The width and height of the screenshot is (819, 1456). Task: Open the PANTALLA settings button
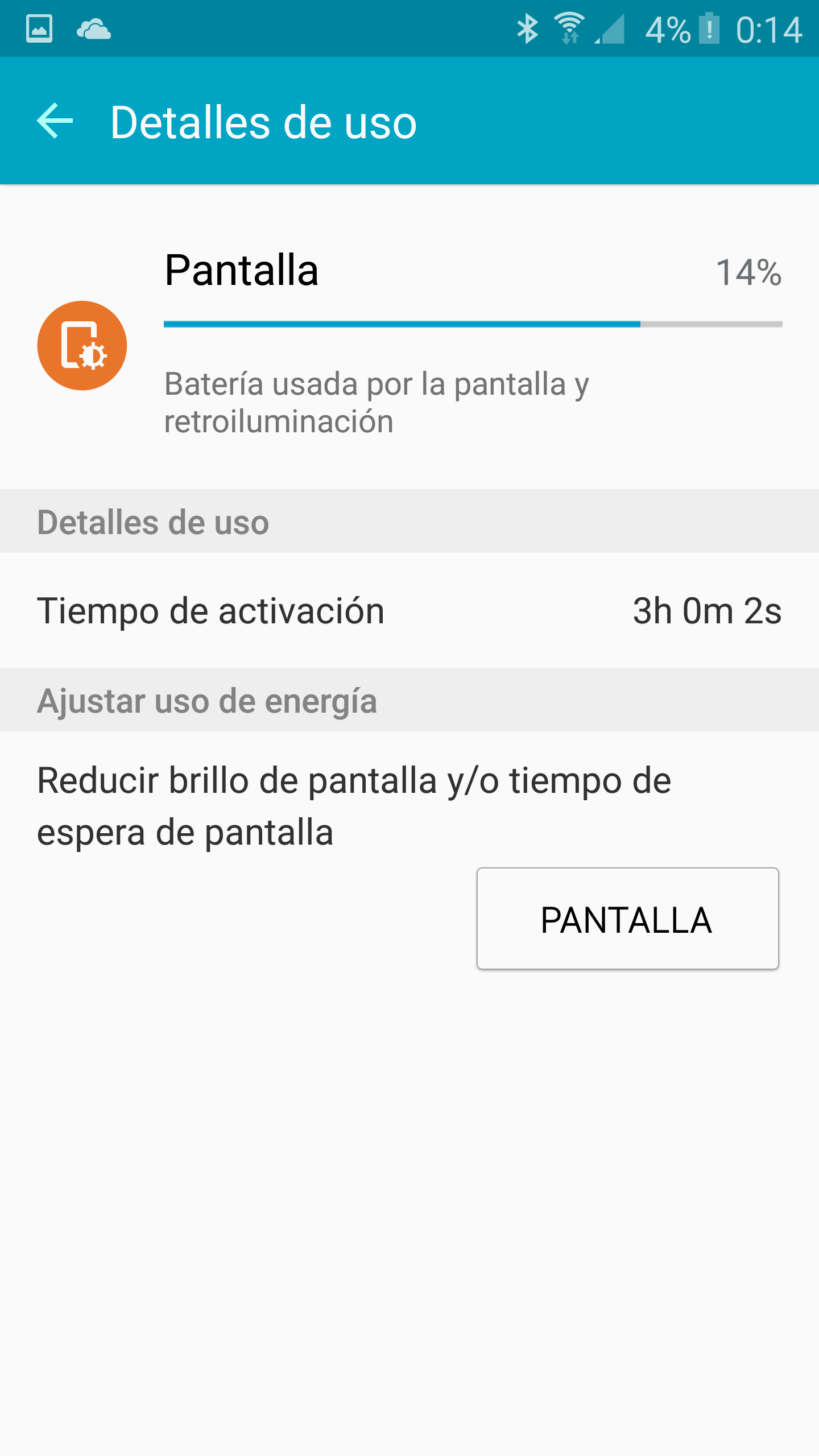[627, 919]
